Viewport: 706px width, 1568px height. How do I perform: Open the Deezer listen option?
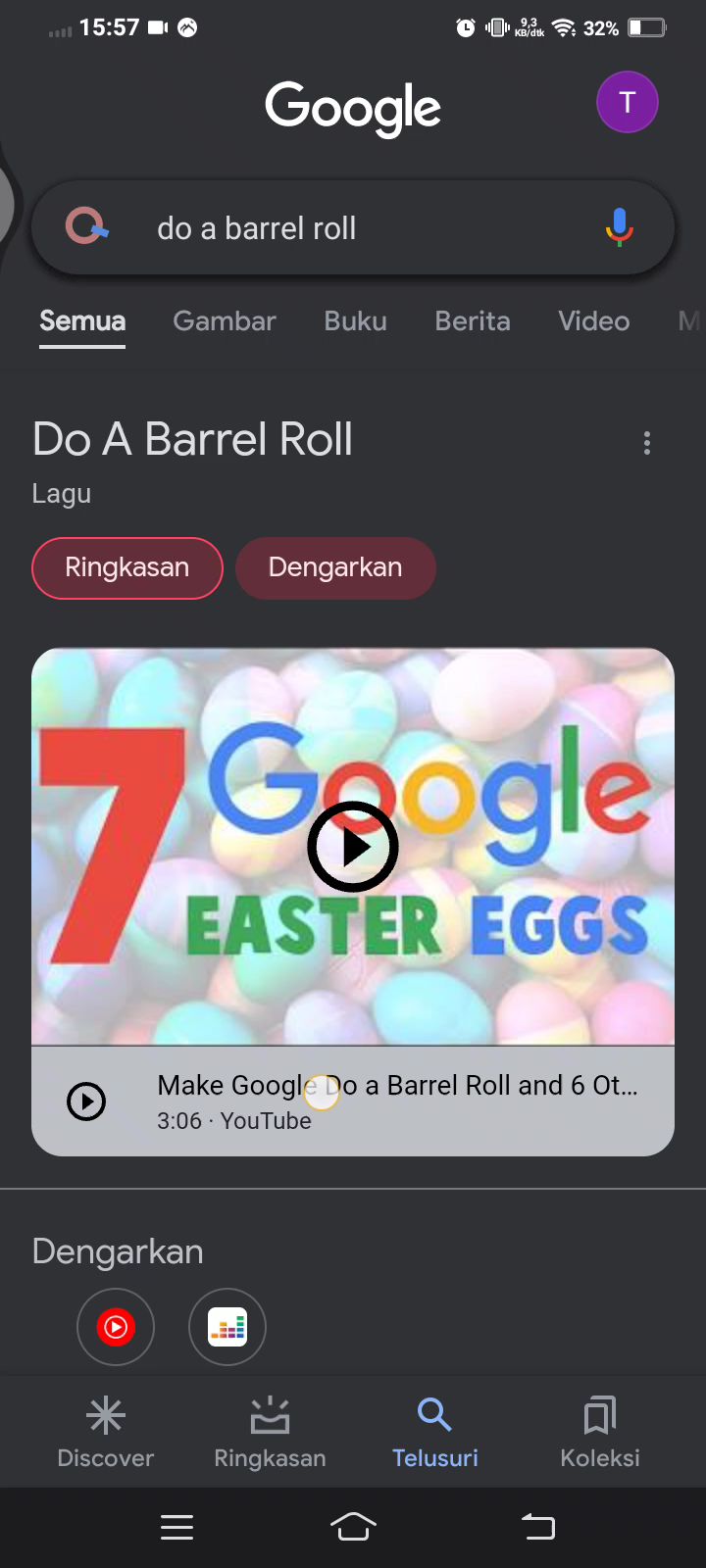tap(227, 1327)
